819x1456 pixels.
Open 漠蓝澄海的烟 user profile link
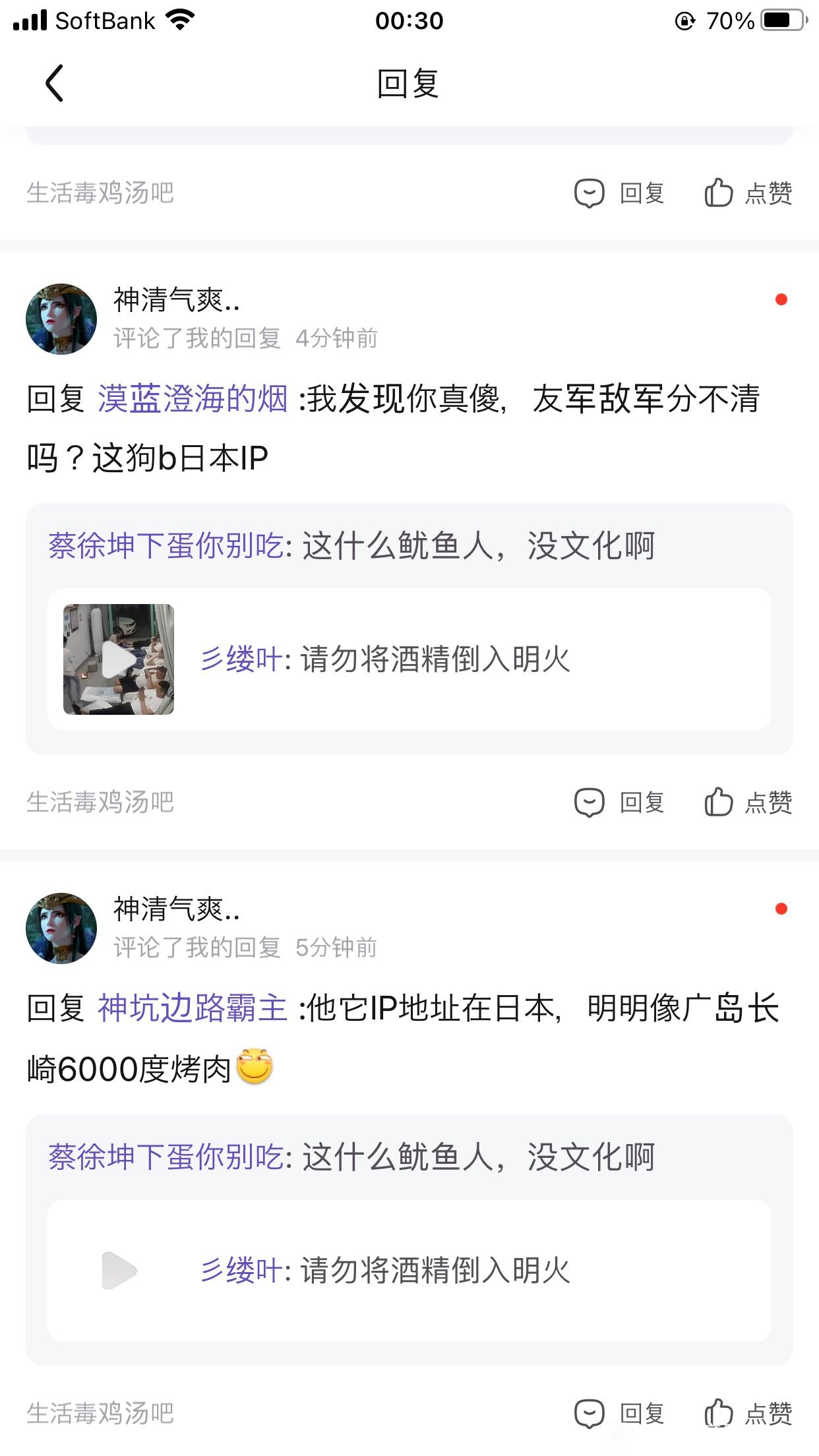coord(193,399)
